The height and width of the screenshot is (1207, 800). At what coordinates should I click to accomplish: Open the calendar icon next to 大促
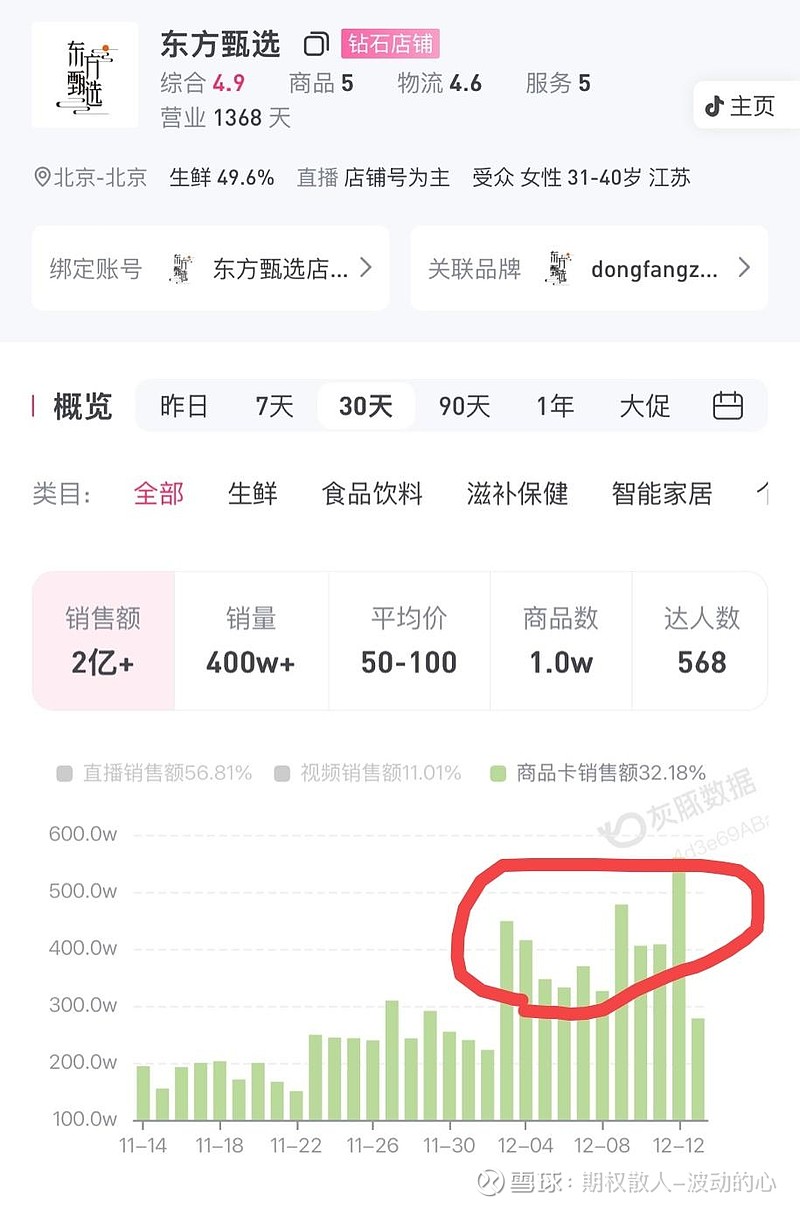click(729, 406)
